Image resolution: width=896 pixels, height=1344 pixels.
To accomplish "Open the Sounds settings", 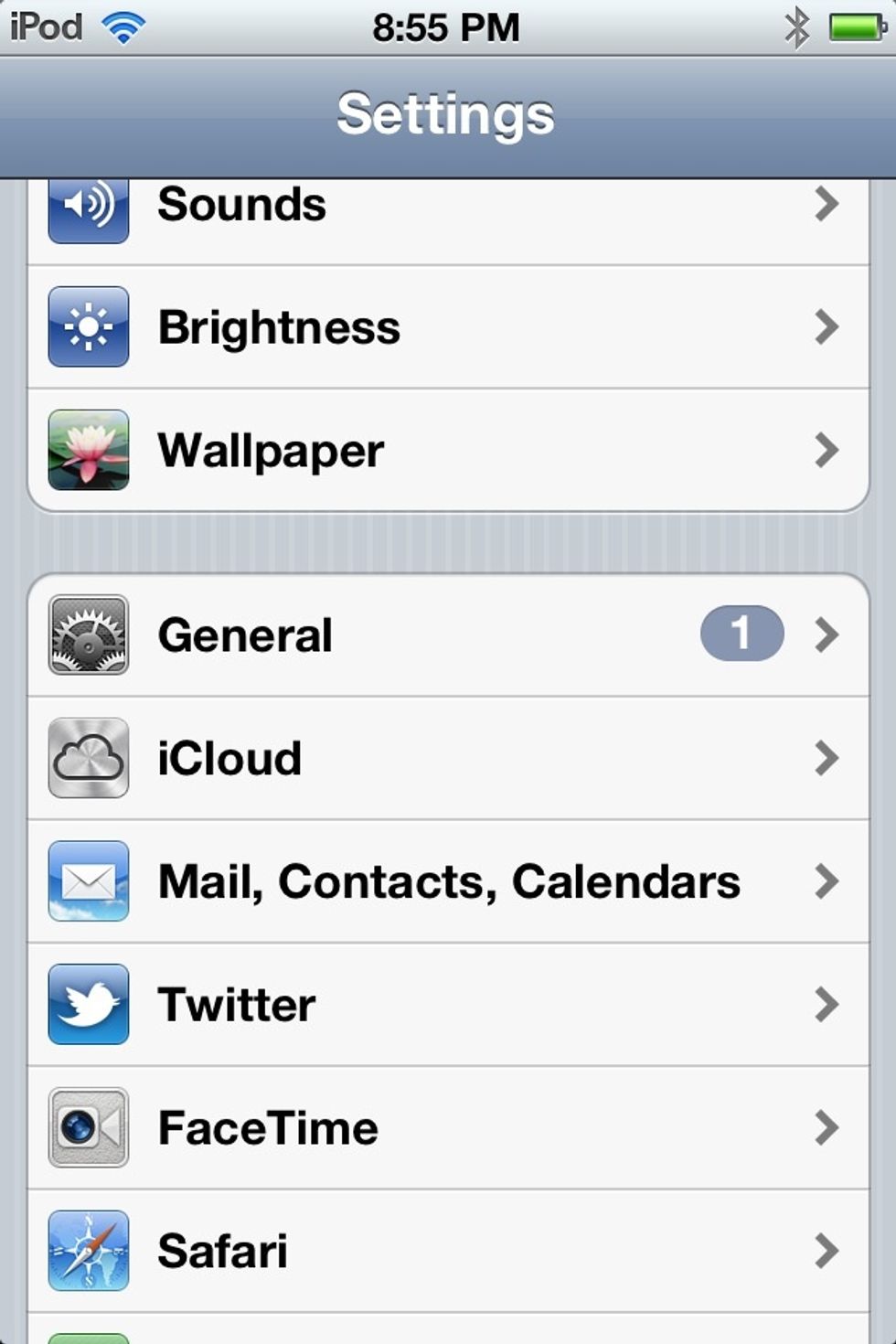I will (448, 207).
